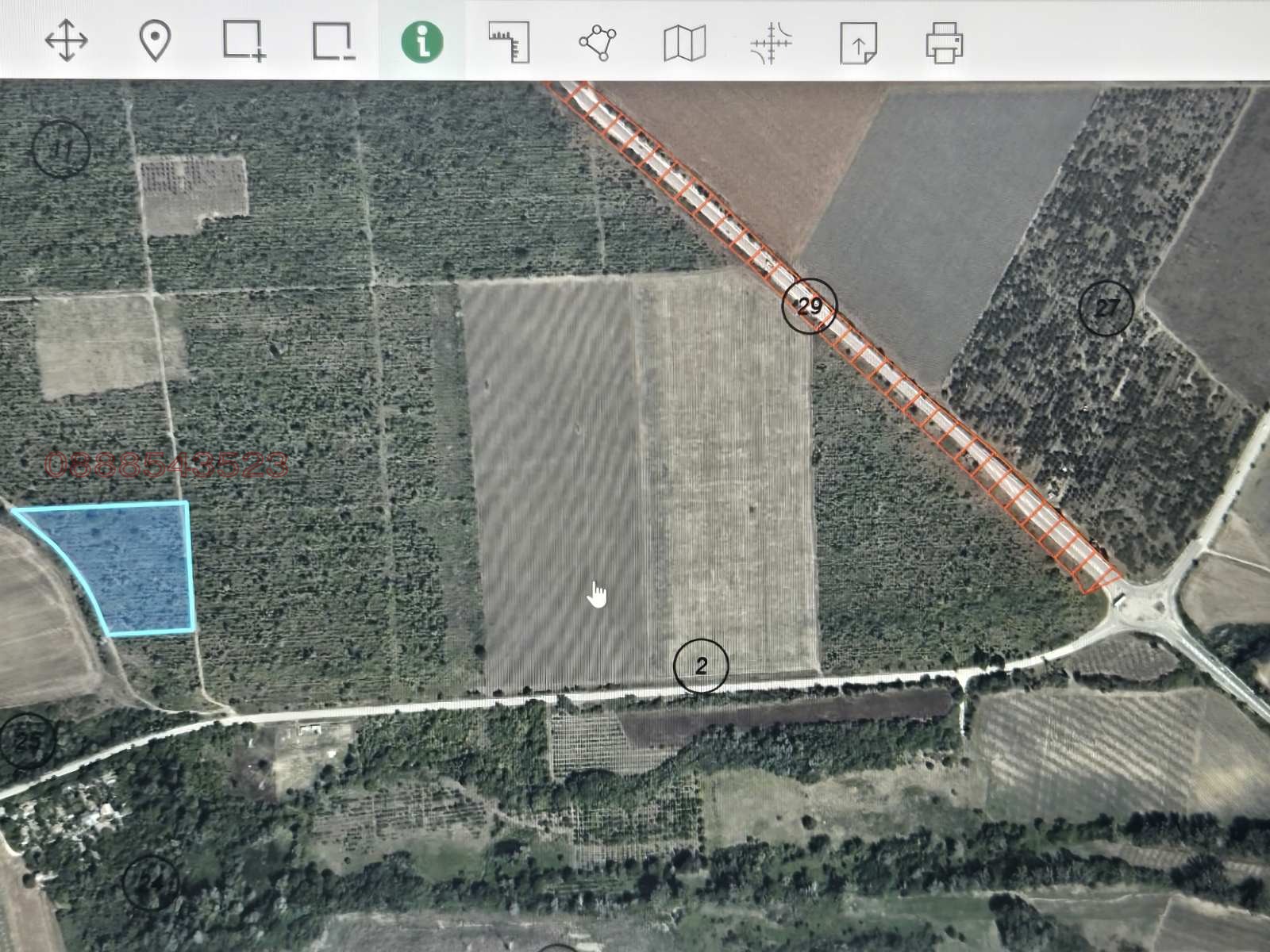Tap cadastral marker number 2
This screenshot has height=952, width=1270.
pos(700,666)
